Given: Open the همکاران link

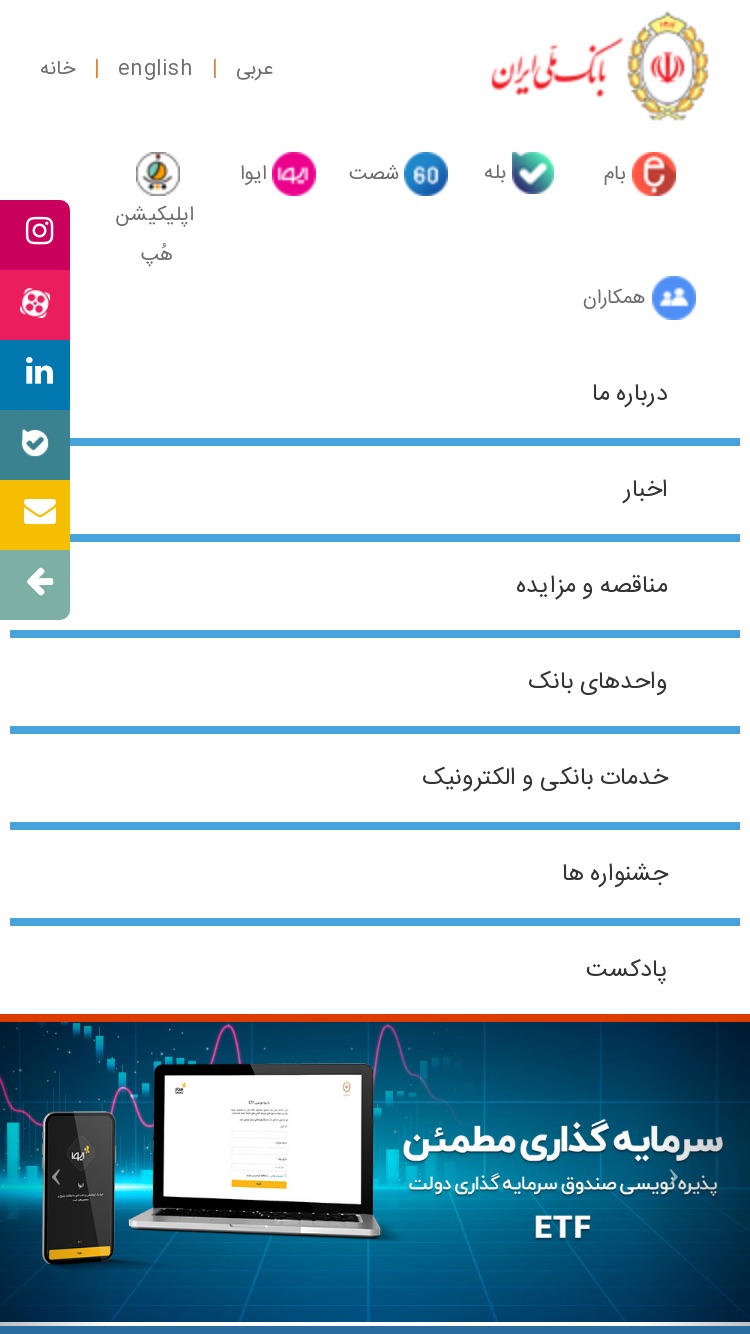Looking at the screenshot, I should [x=639, y=298].
